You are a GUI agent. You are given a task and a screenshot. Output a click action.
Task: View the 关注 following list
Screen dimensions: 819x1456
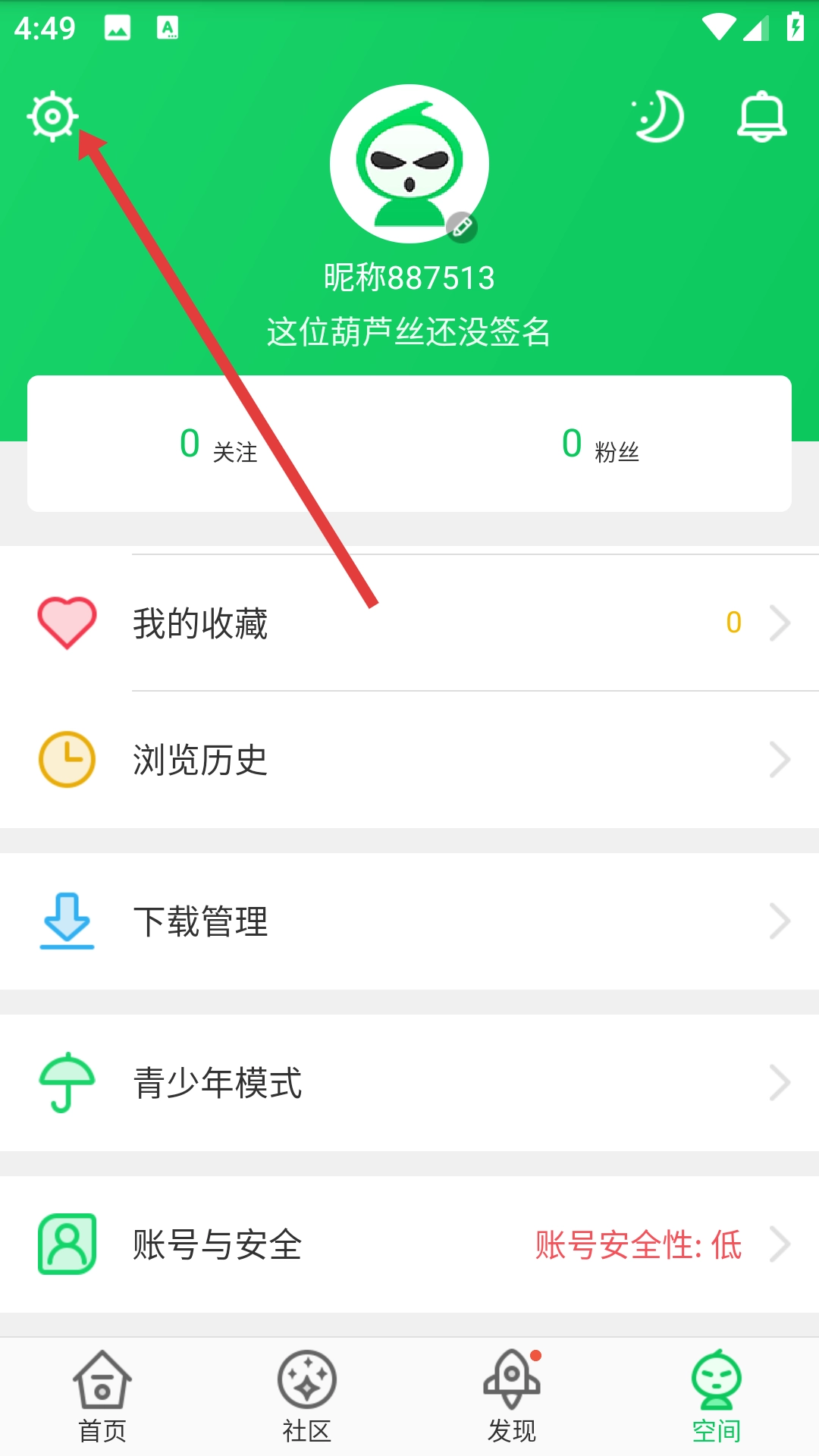tap(218, 445)
